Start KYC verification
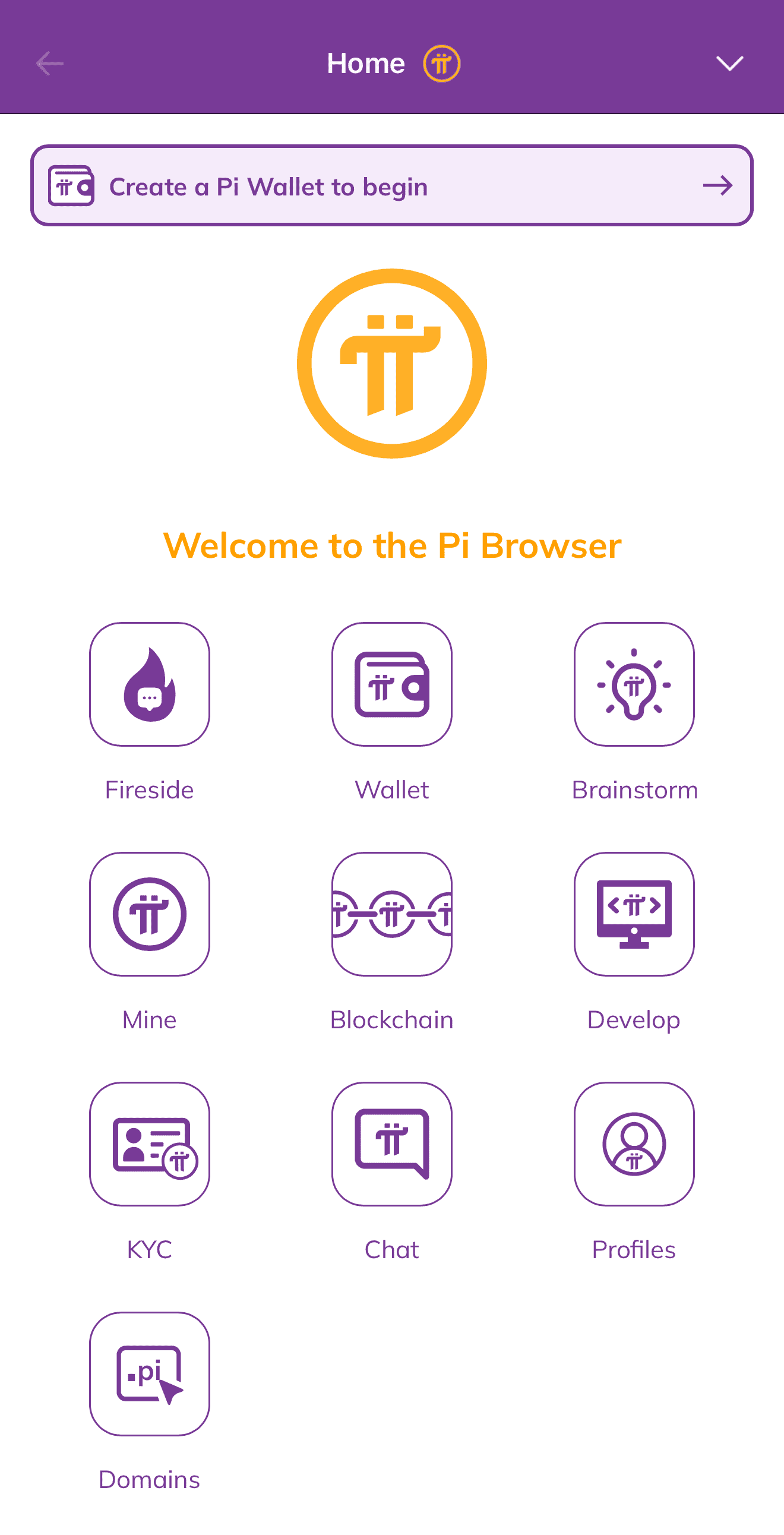This screenshot has width=784, height=1535. tap(150, 1144)
